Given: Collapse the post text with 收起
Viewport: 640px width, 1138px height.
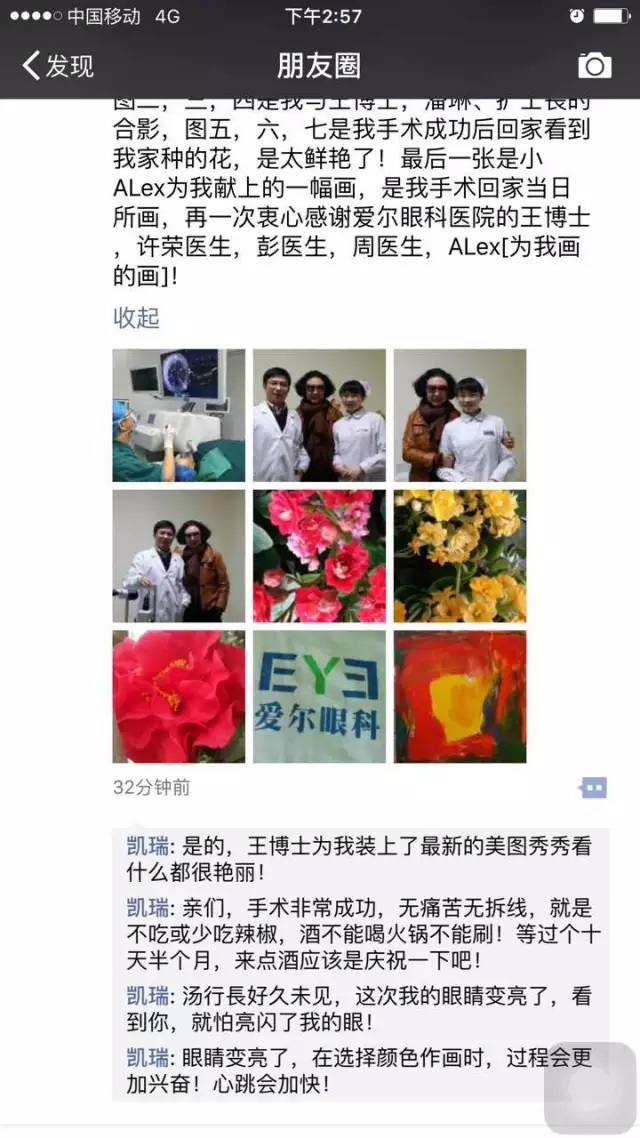Looking at the screenshot, I should click(x=136, y=318).
